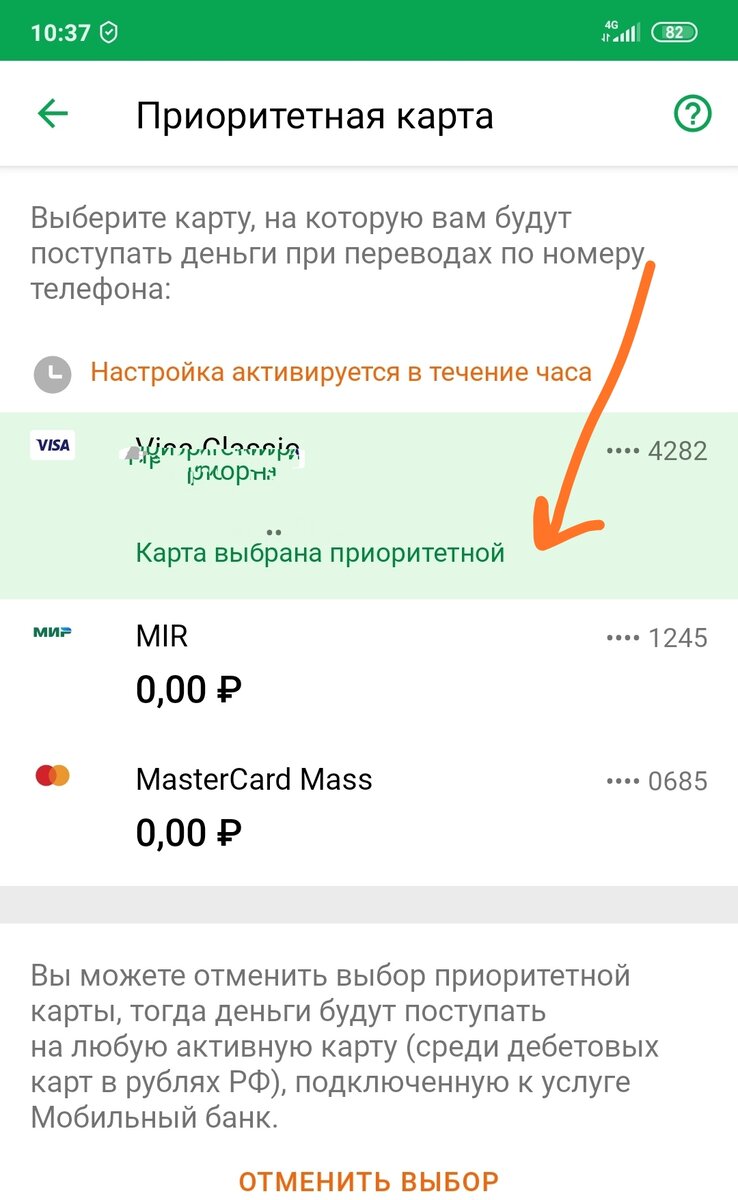The width and height of the screenshot is (738, 1200).
Task: Tap ОТМЕНИТЬ ВЫБОР to cancel the priority card
Action: (x=369, y=1180)
